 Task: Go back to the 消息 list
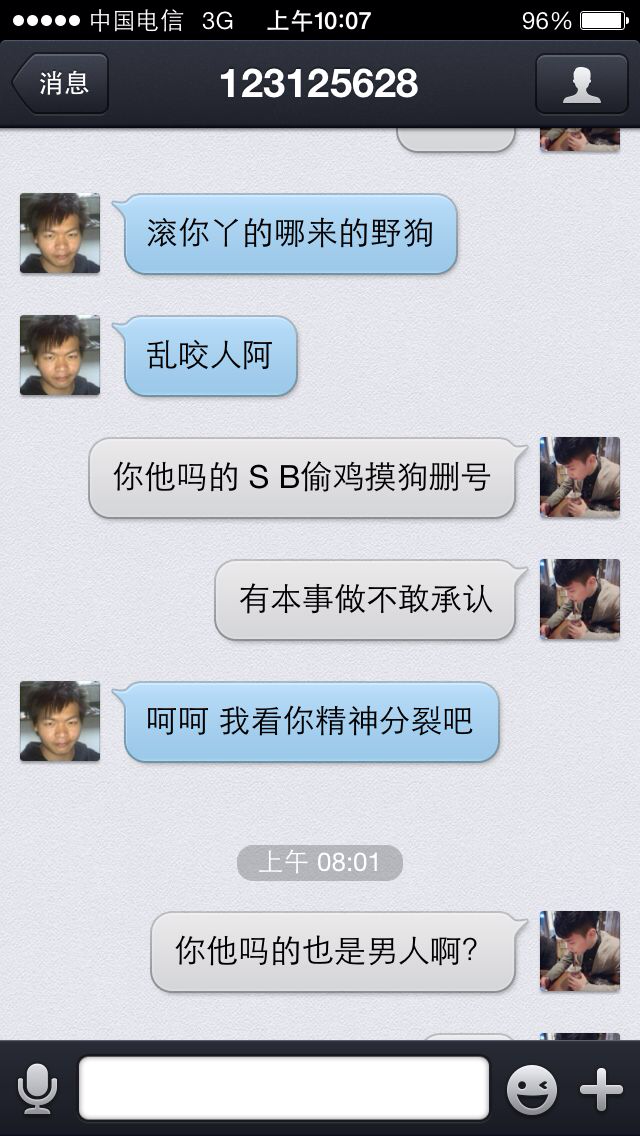pyautogui.click(x=60, y=84)
